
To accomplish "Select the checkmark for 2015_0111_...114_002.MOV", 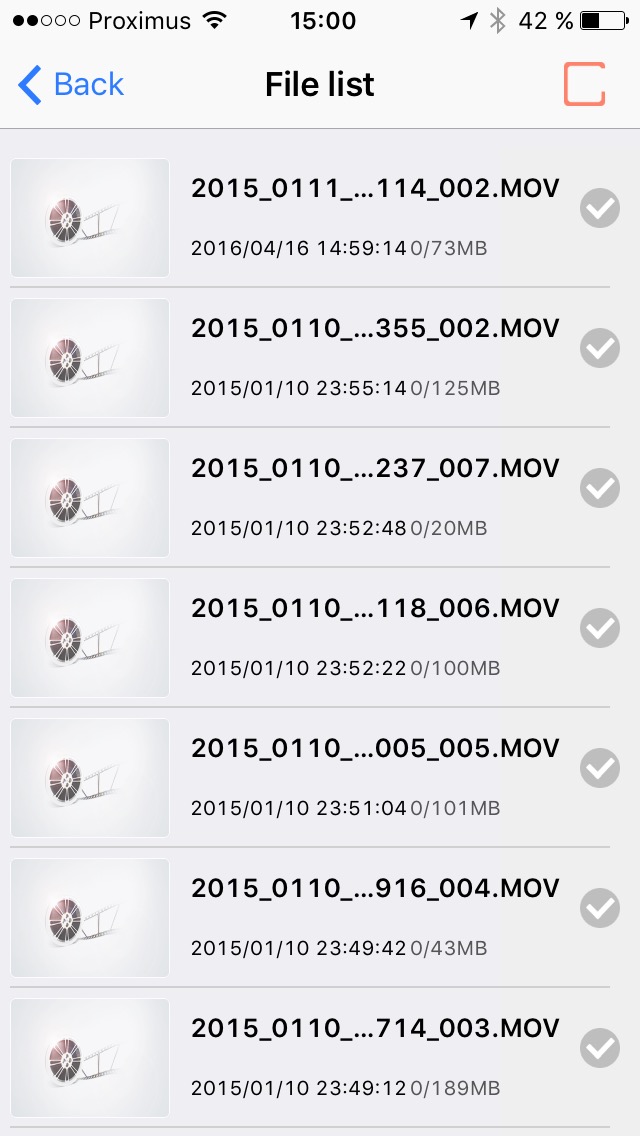I will coord(600,208).
